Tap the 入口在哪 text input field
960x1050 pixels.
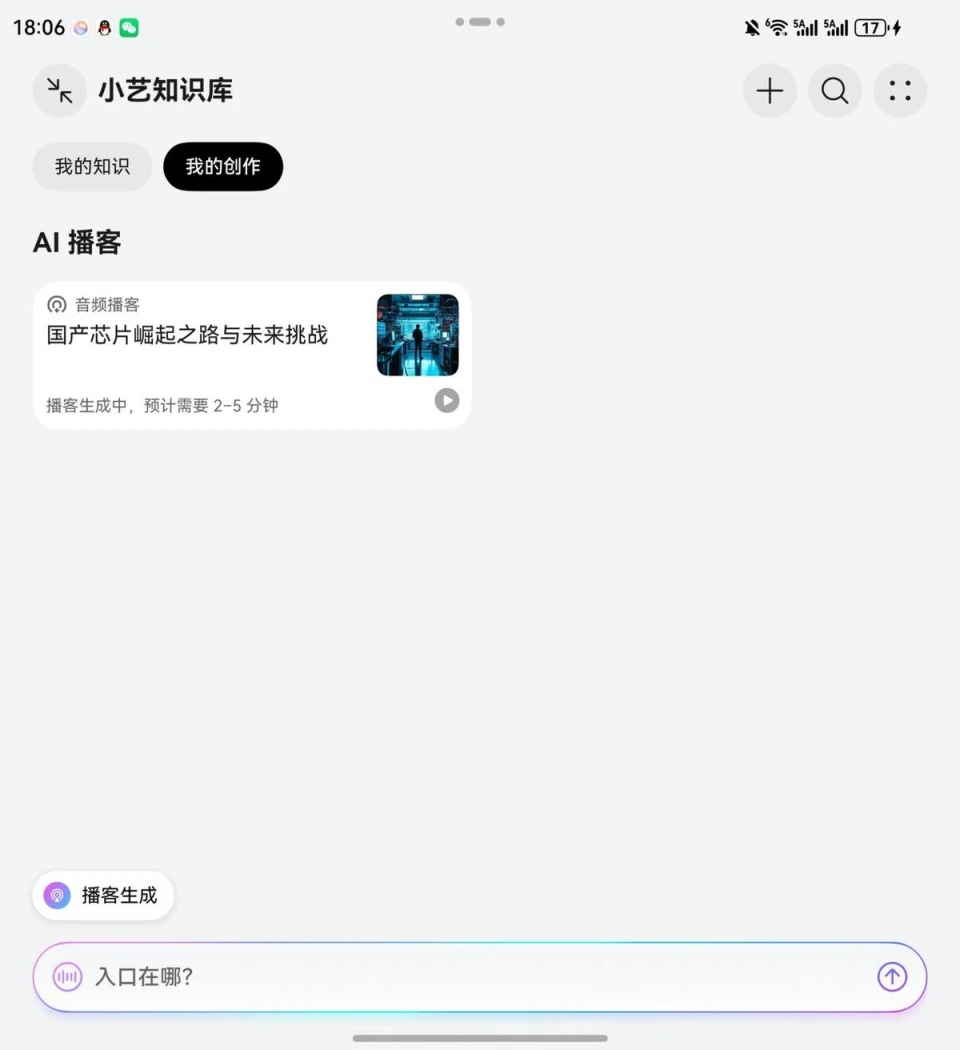400,977
